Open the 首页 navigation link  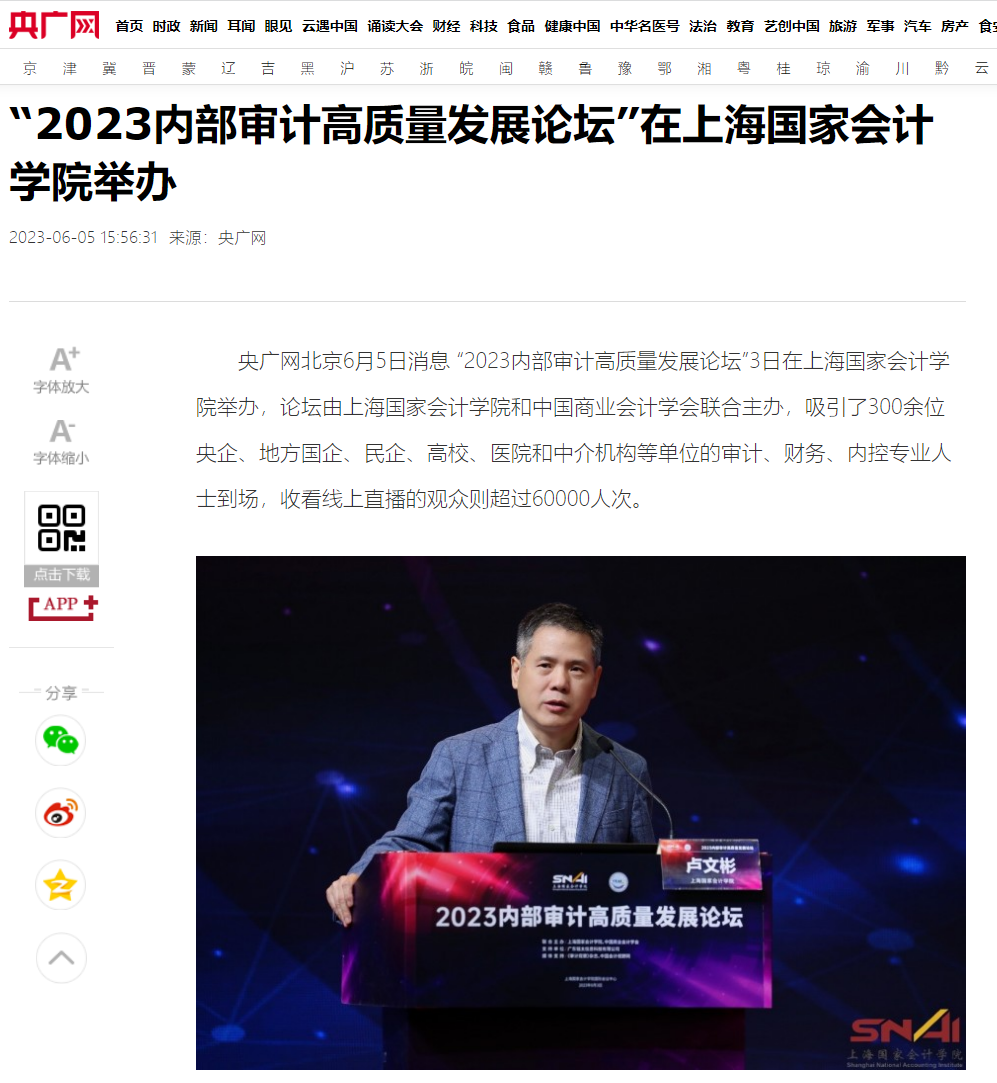[129, 26]
